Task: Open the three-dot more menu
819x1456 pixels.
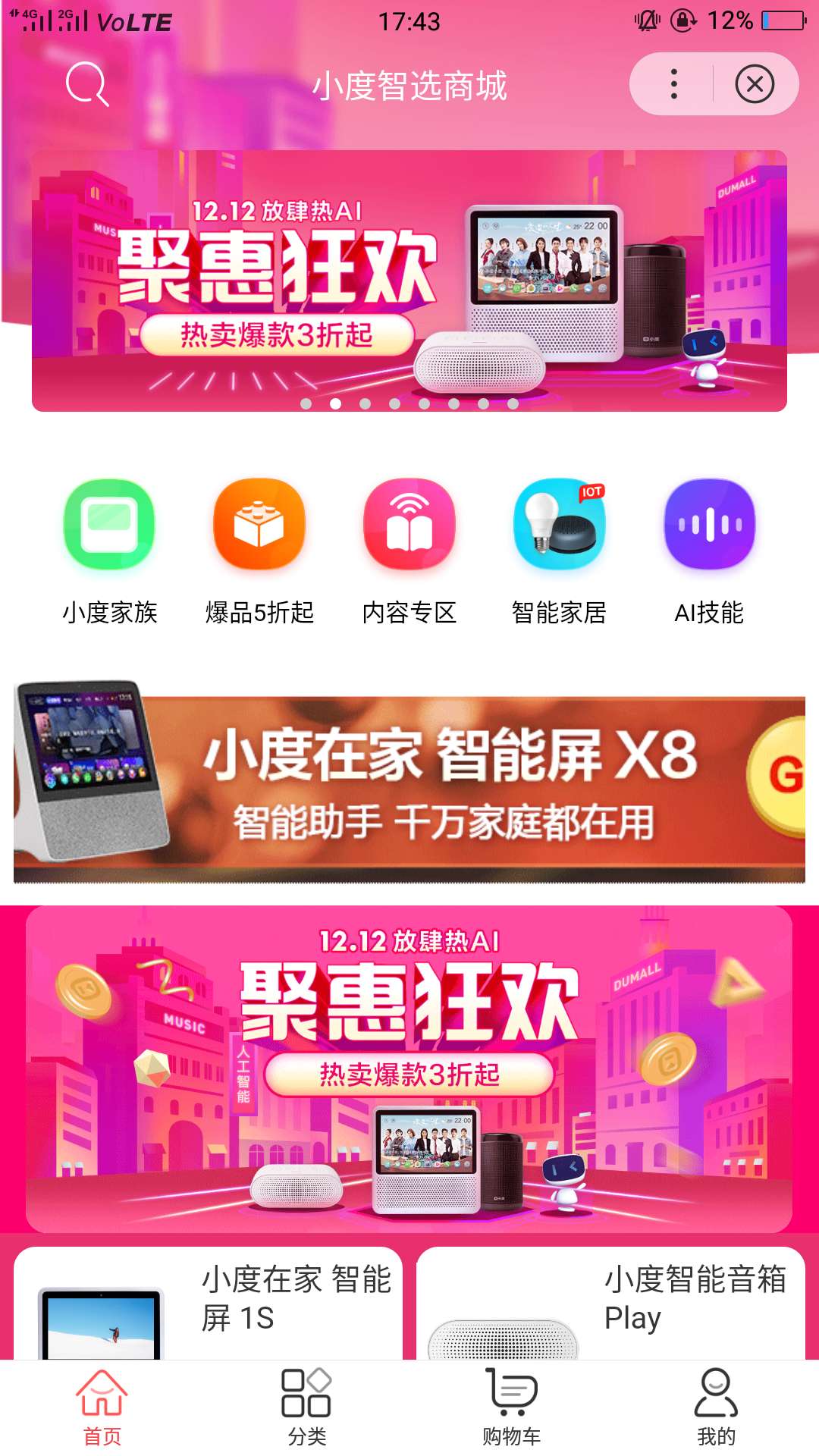Action: pyautogui.click(x=673, y=83)
